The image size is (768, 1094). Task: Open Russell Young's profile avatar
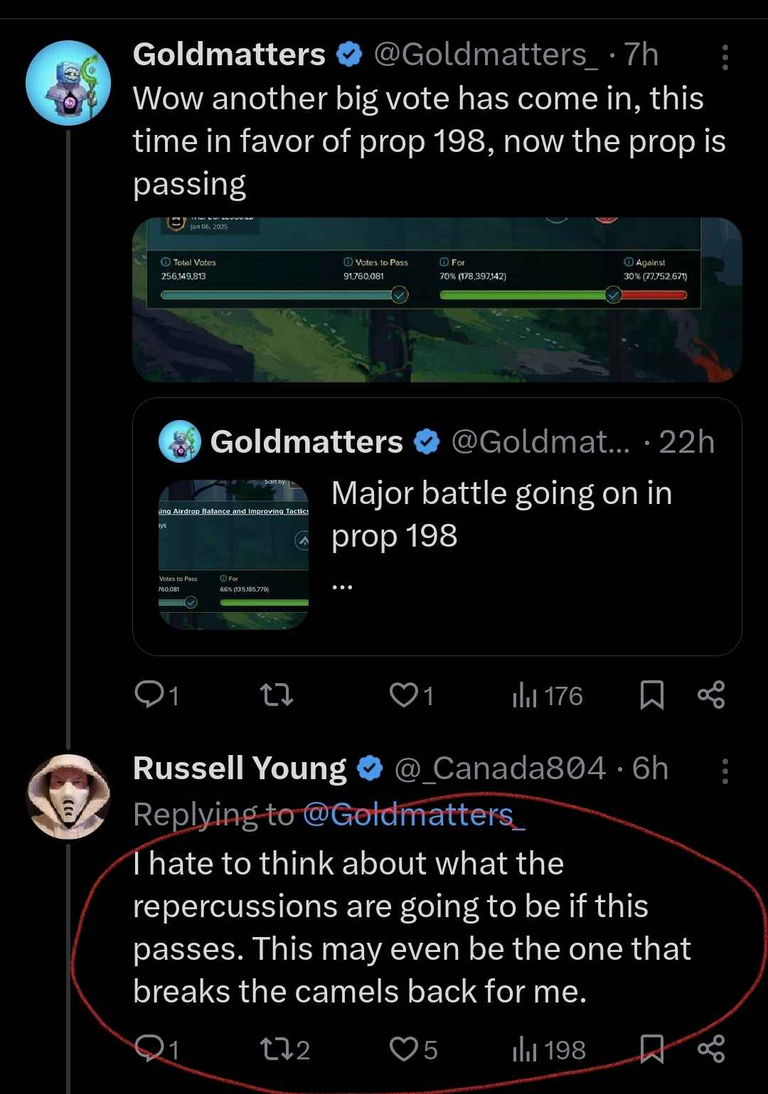[67, 797]
